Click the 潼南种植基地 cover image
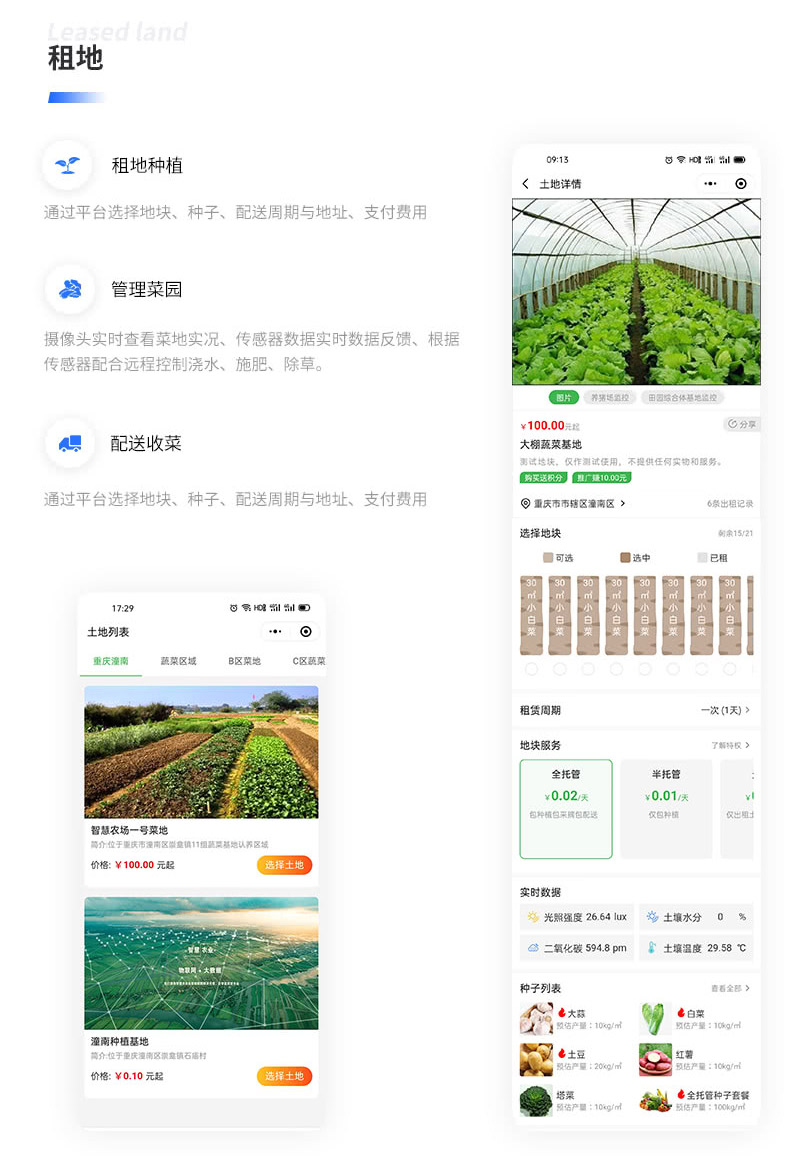The height and width of the screenshot is (1162, 790). (200, 965)
